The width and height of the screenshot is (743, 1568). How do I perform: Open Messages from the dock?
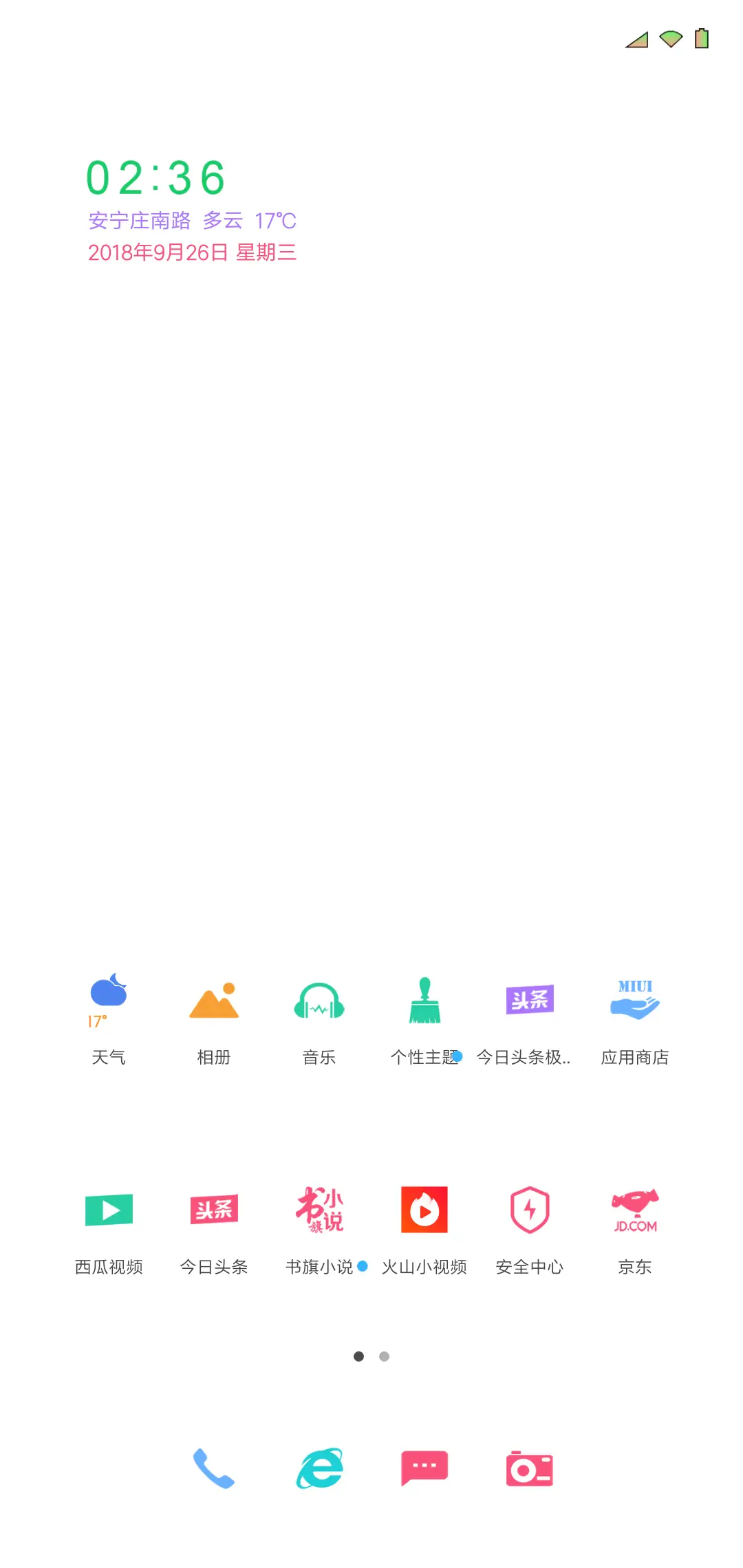[424, 1468]
